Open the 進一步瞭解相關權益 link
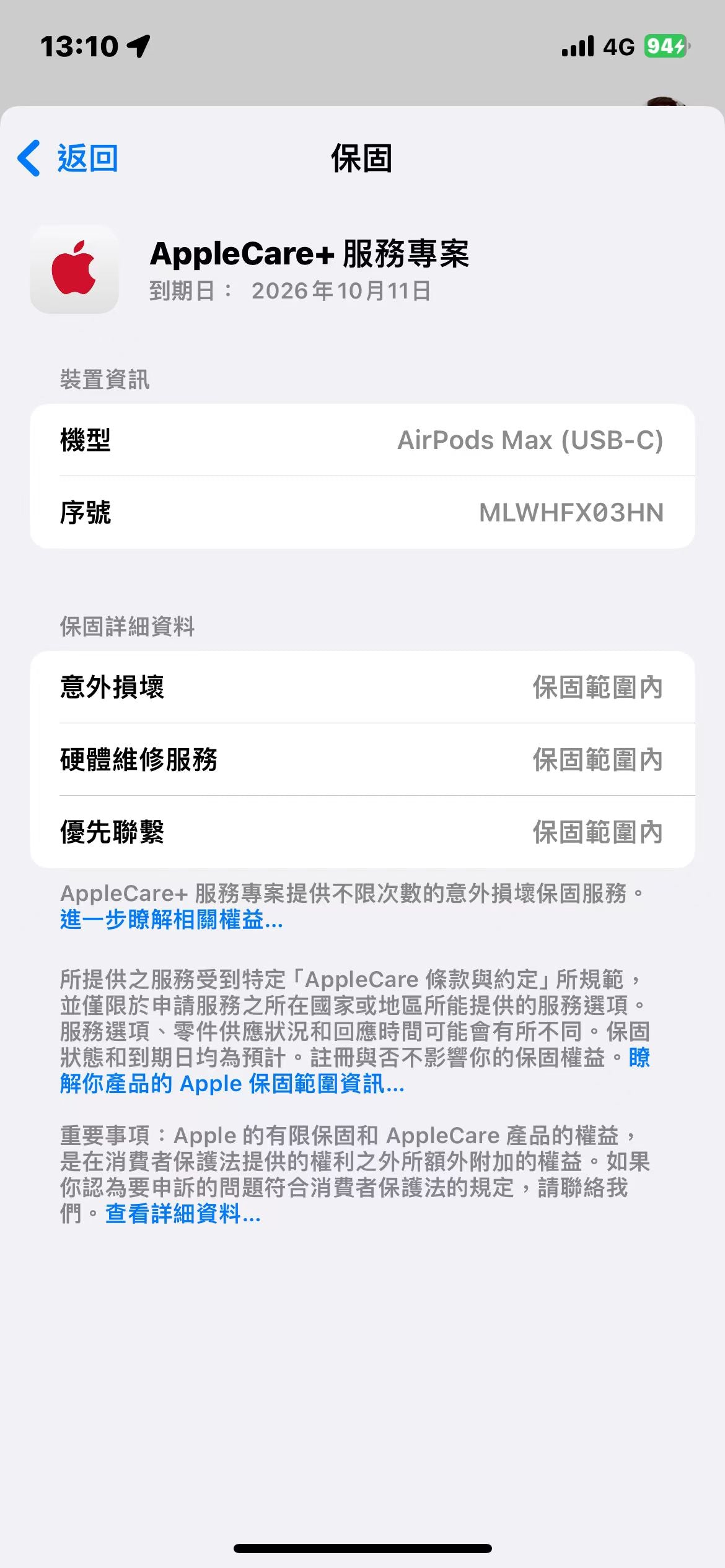The image size is (725, 1568). coord(172,920)
